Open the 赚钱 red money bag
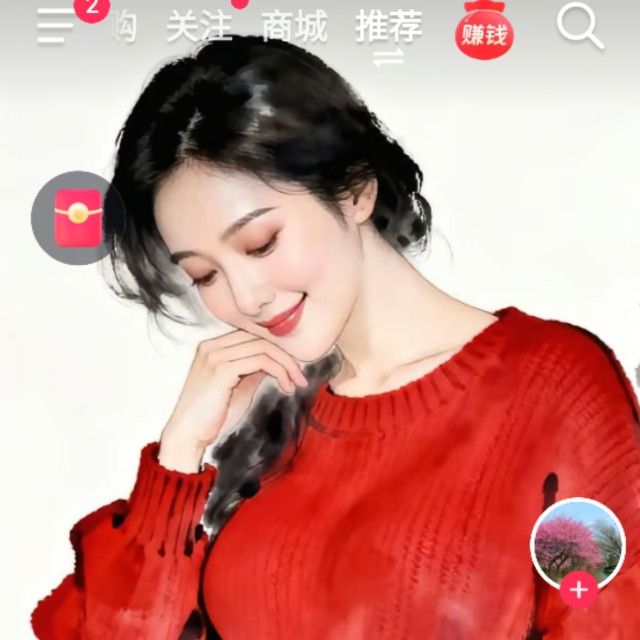640x640 pixels. (x=484, y=31)
